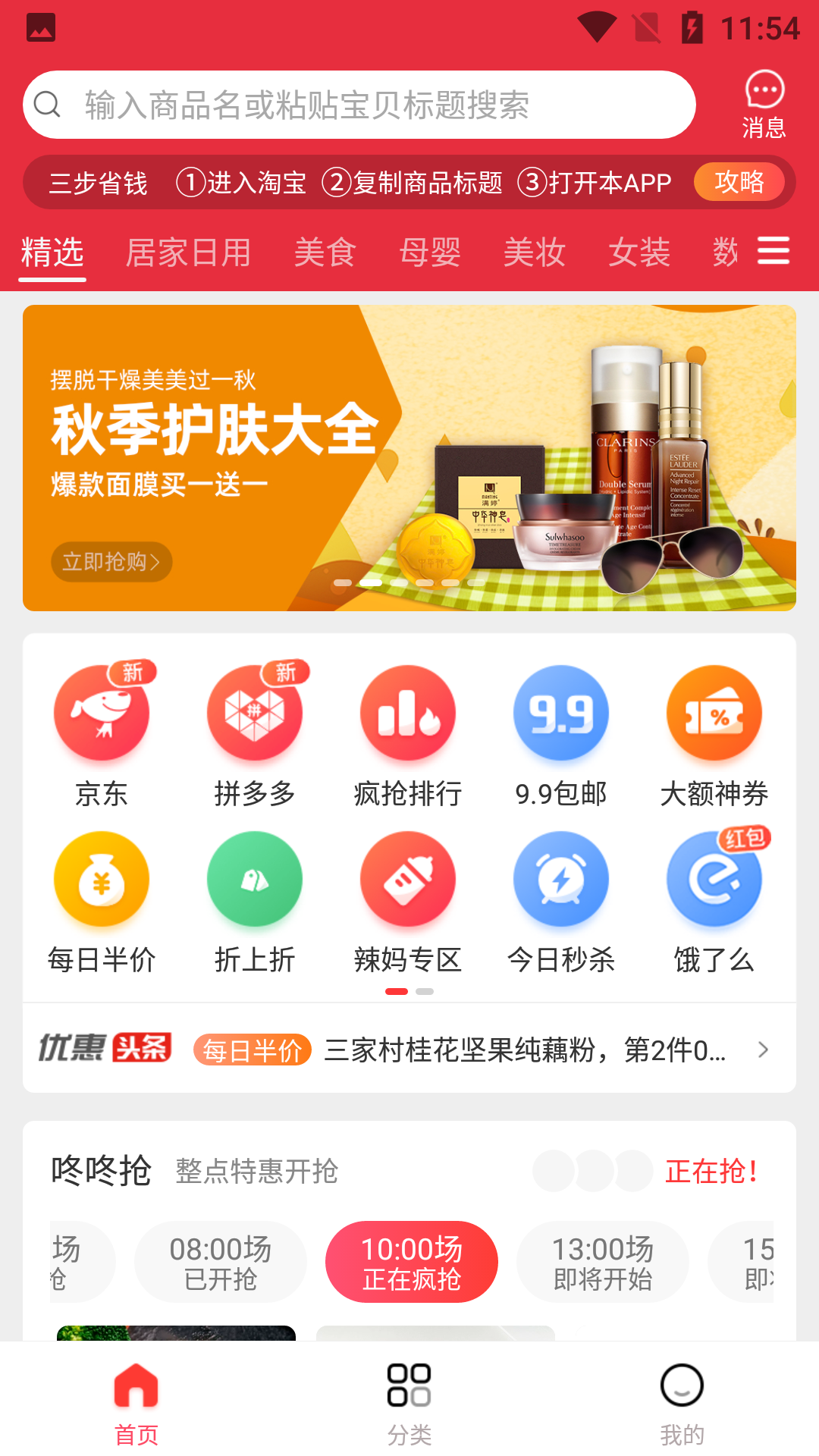819x1456 pixels.
Task: Go to the 我的 profile tab
Action: 682,1402
